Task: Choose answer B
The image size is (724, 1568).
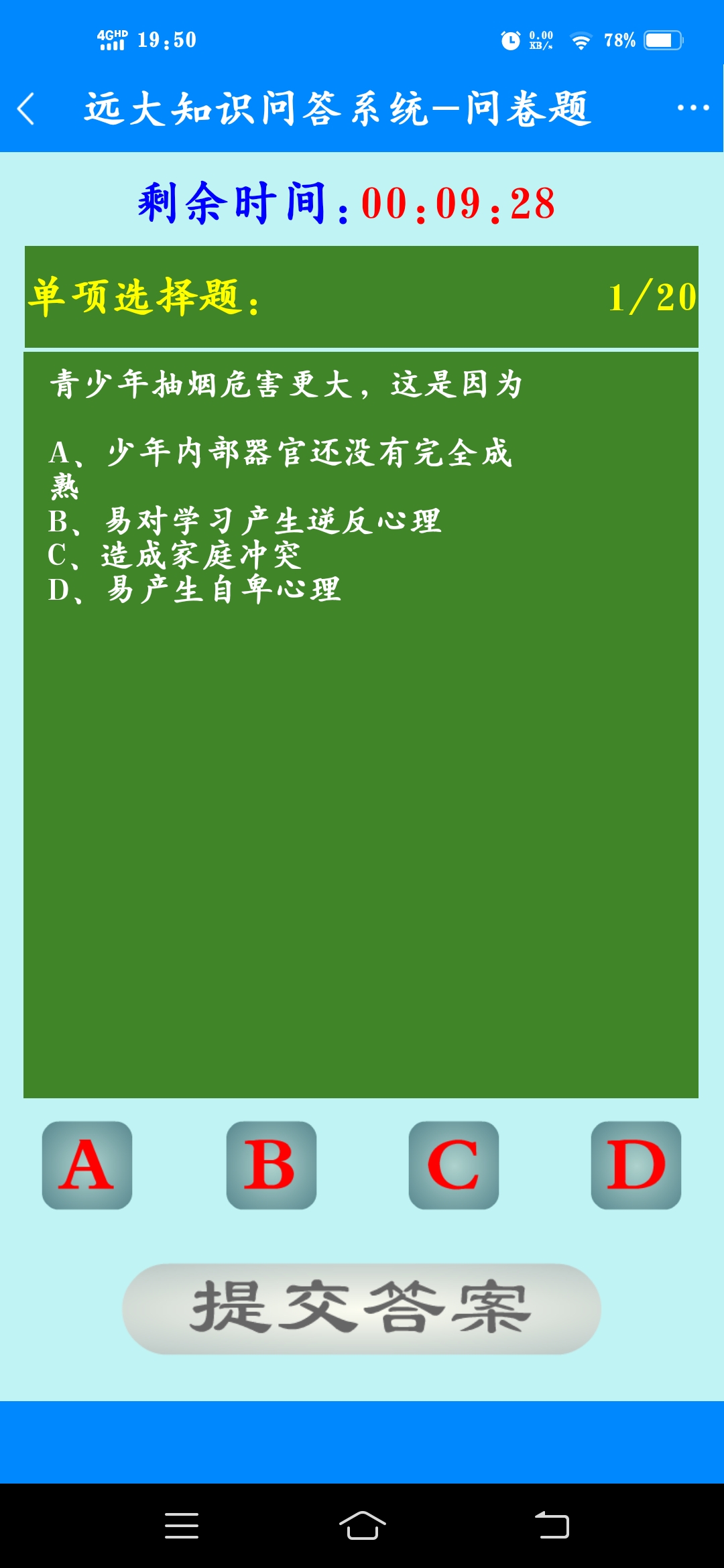Action: 271,1165
